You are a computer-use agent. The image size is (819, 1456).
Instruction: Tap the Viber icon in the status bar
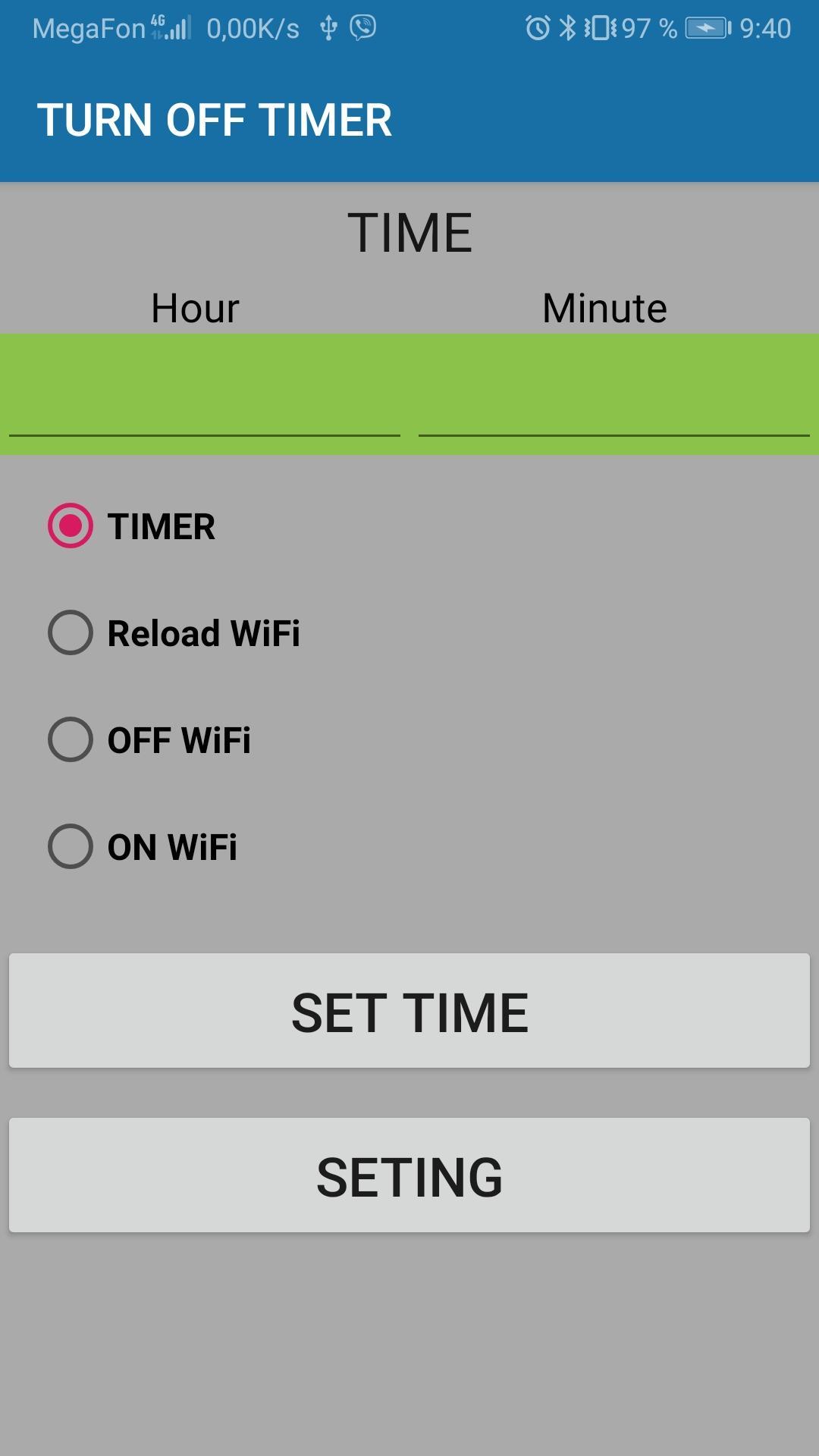[x=362, y=27]
